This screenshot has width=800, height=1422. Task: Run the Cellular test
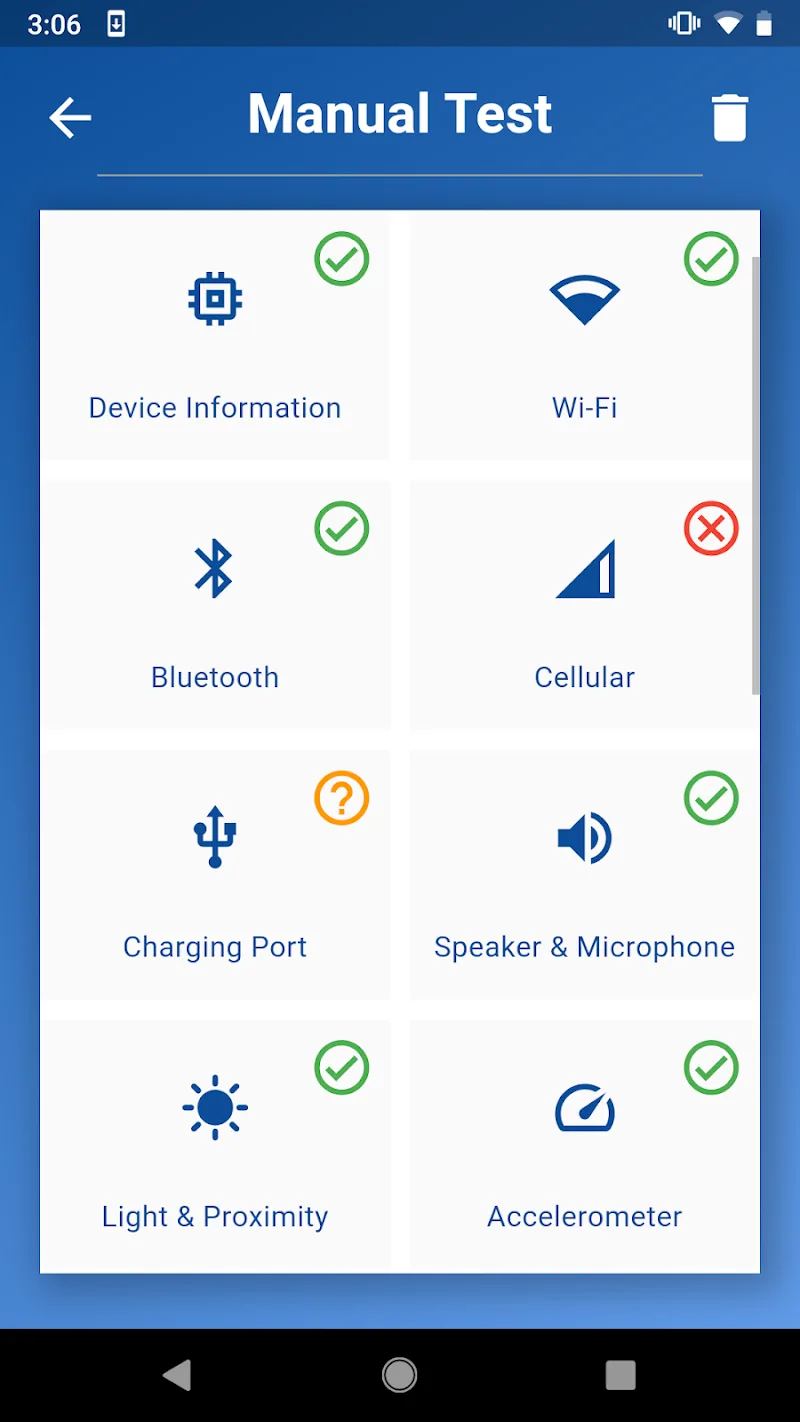coord(584,607)
